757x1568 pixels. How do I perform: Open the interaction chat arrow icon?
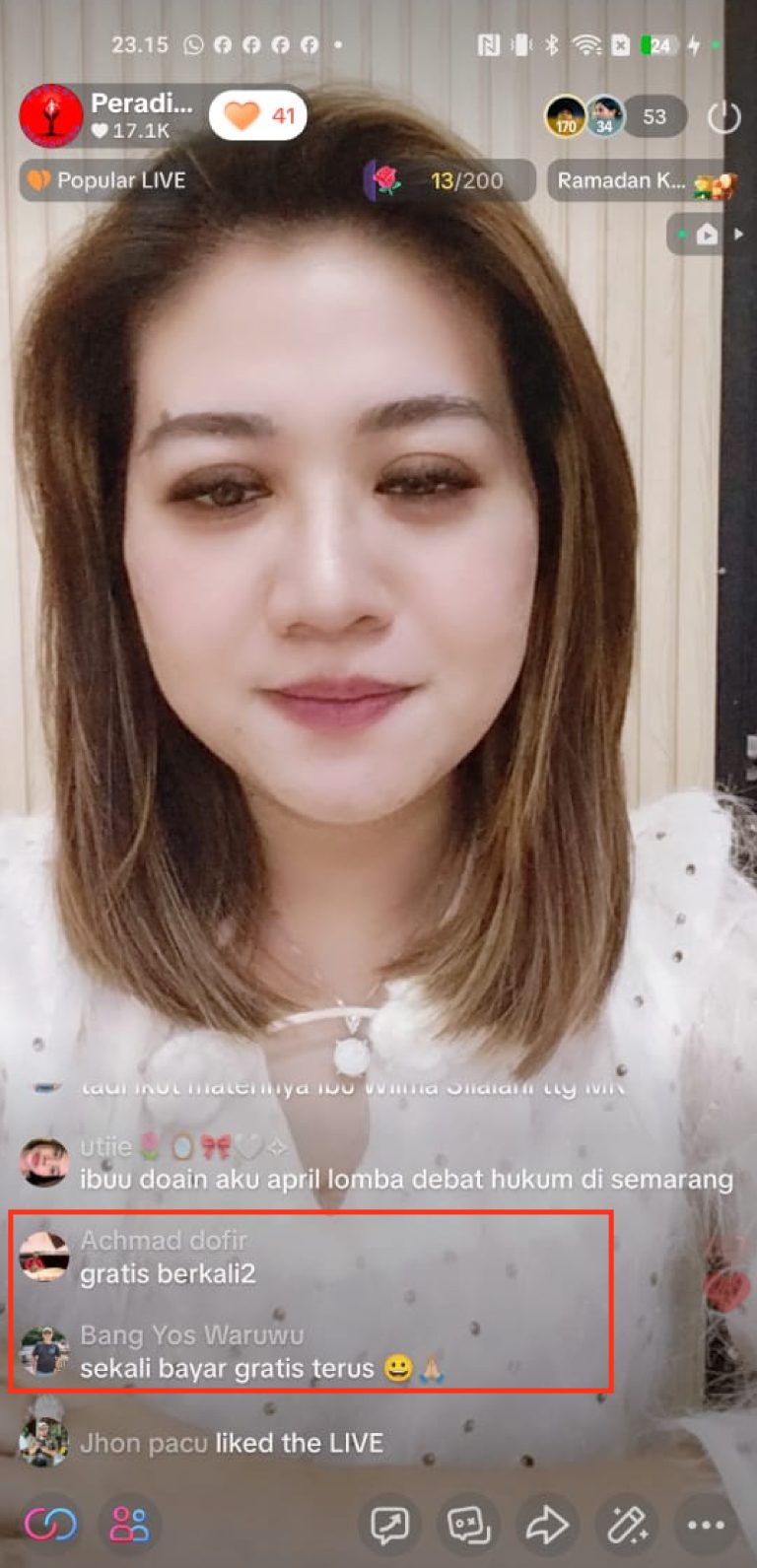(x=390, y=1526)
